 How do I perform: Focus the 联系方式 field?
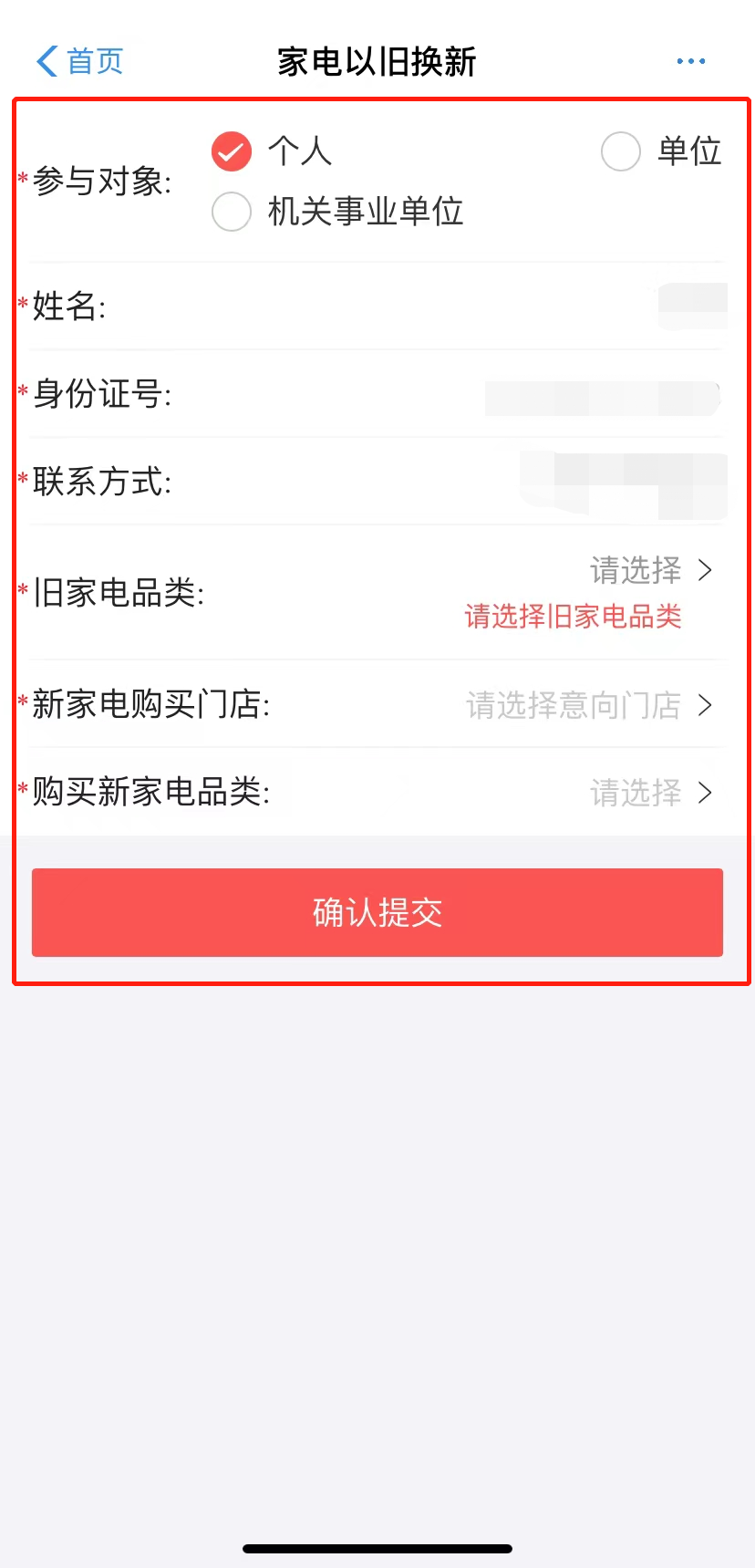[x=547, y=482]
